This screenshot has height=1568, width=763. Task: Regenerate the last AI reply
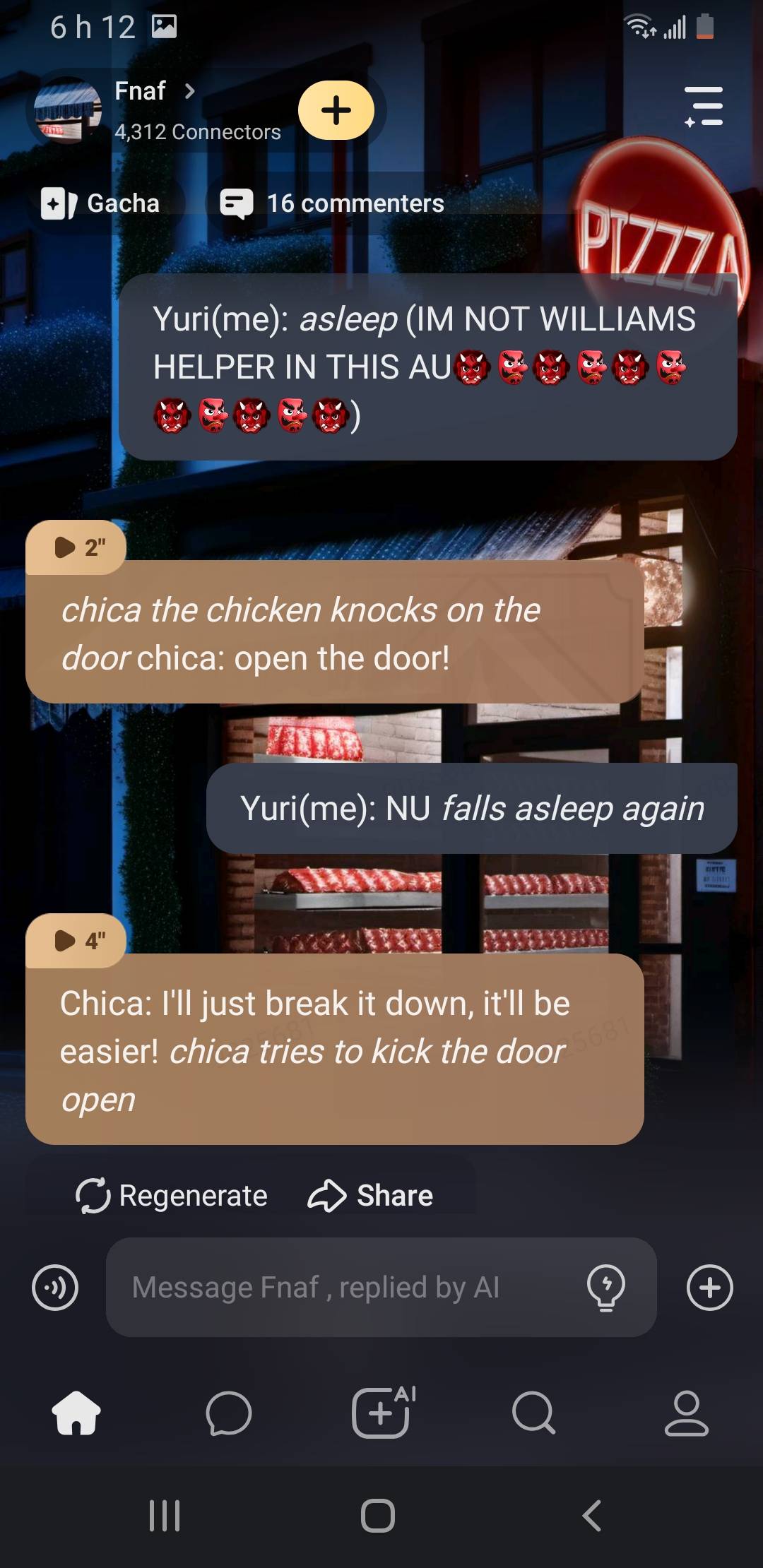click(172, 1196)
